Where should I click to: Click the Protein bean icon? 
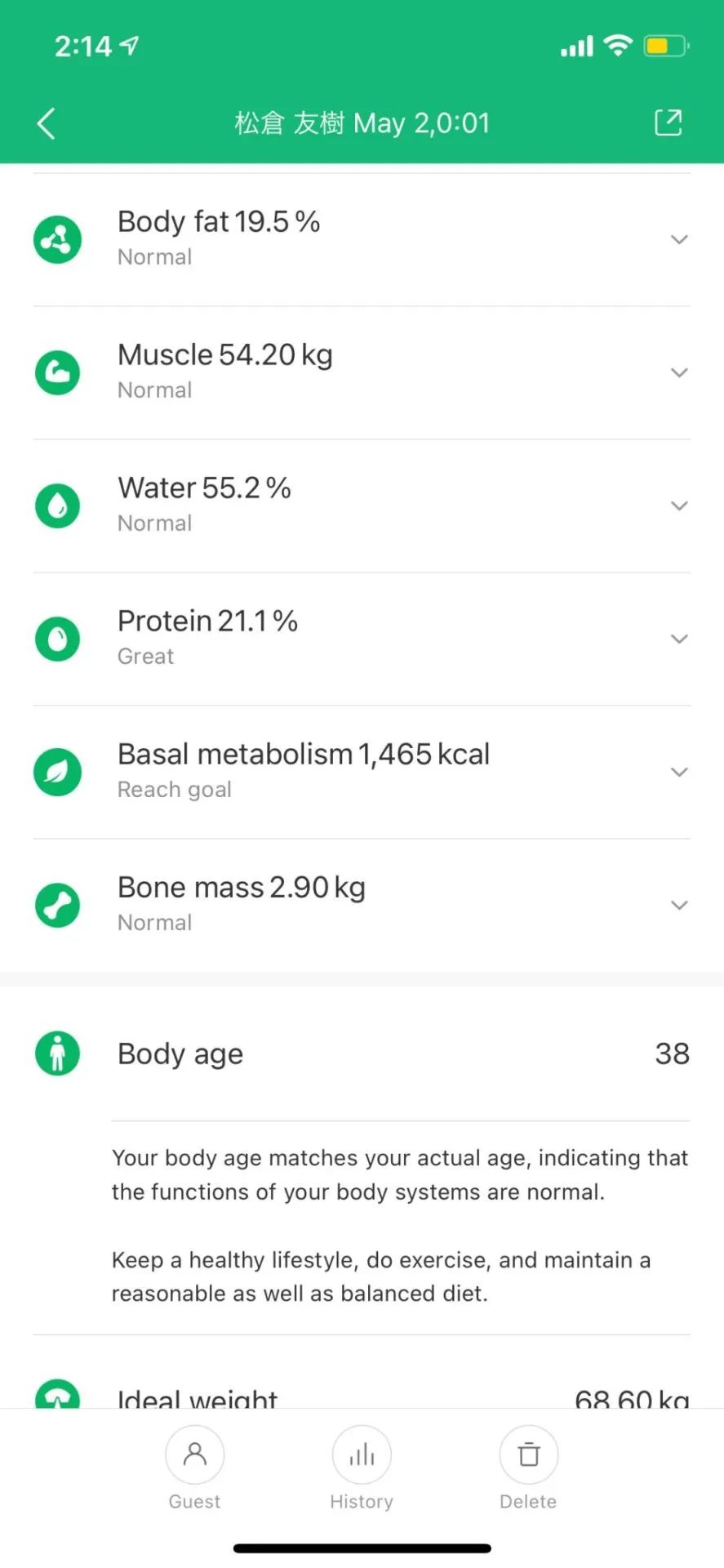(x=57, y=638)
